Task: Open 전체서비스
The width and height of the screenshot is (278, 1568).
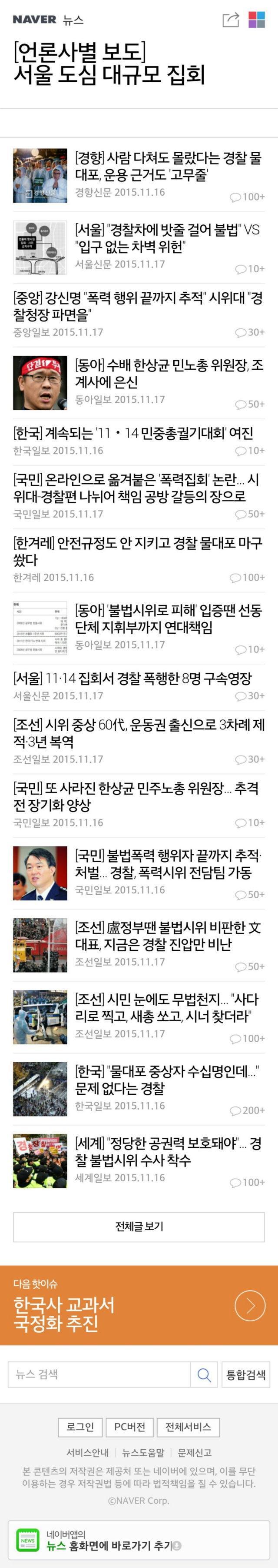Action: coord(188,1426)
